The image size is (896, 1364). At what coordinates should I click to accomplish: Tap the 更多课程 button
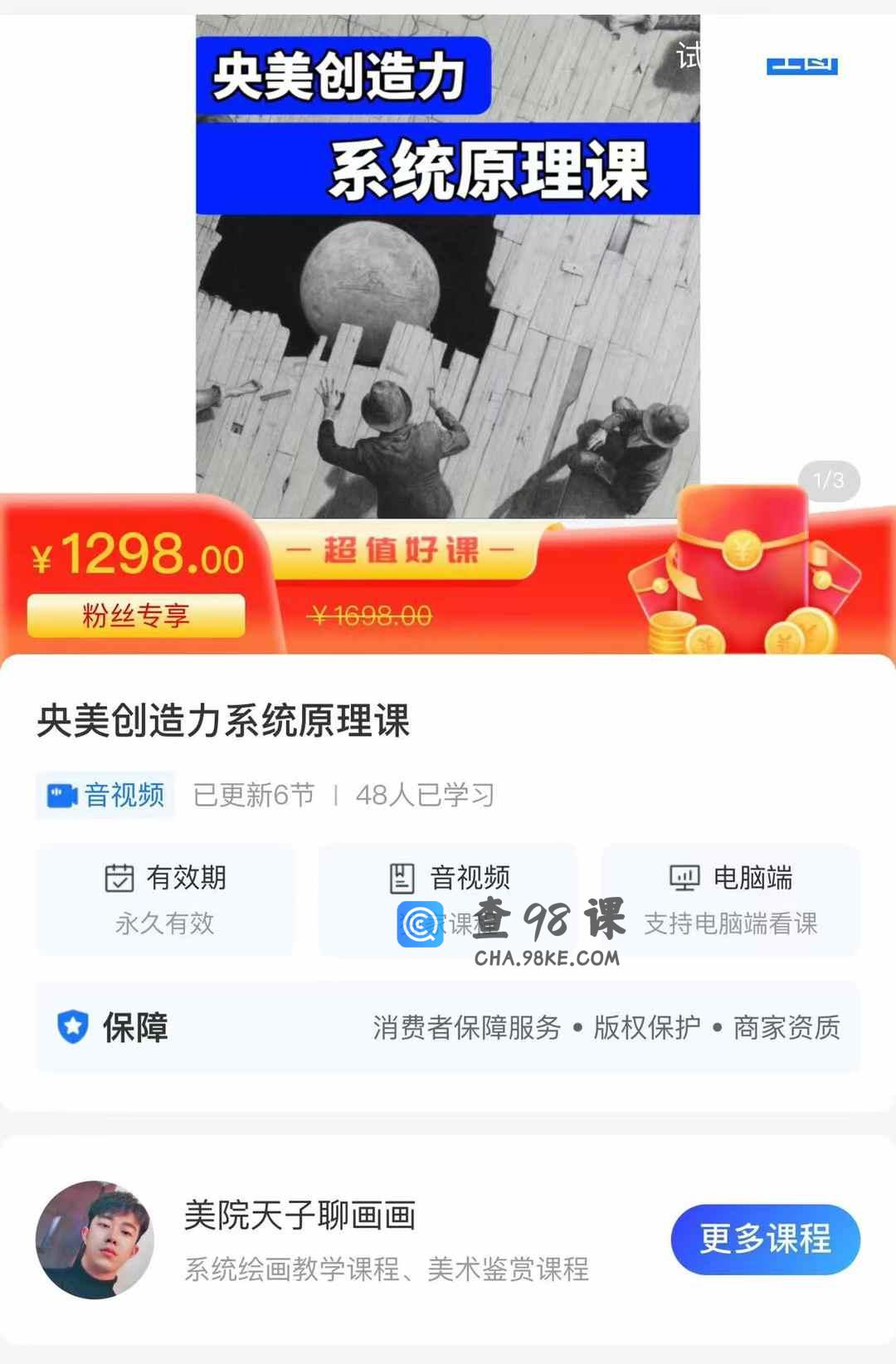click(765, 1239)
